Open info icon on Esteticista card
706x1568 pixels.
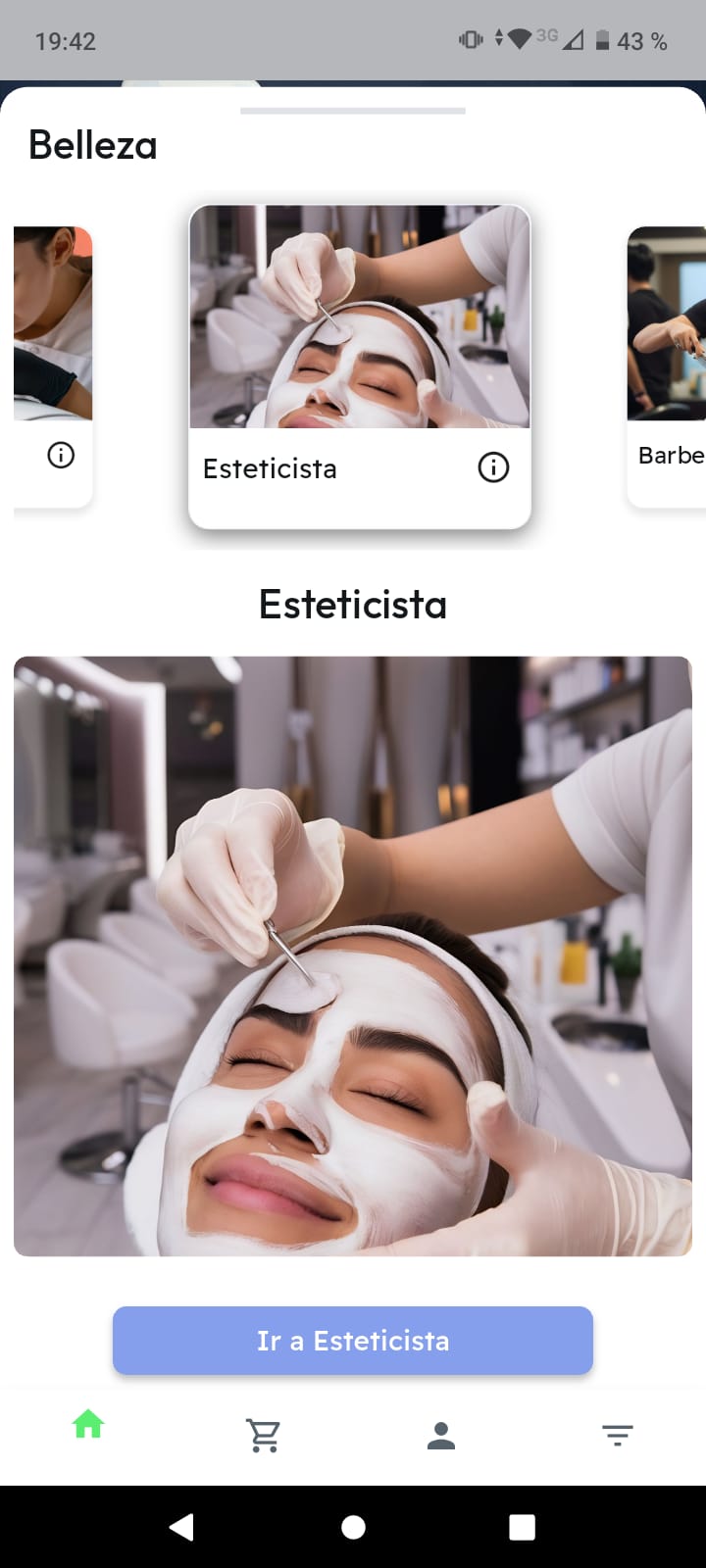click(493, 467)
